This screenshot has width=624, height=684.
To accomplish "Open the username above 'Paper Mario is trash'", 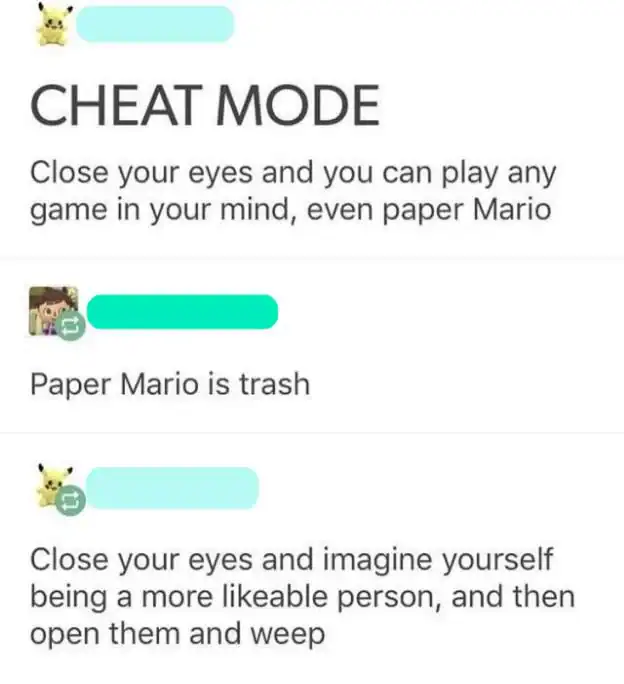I will pyautogui.click(x=183, y=312).
